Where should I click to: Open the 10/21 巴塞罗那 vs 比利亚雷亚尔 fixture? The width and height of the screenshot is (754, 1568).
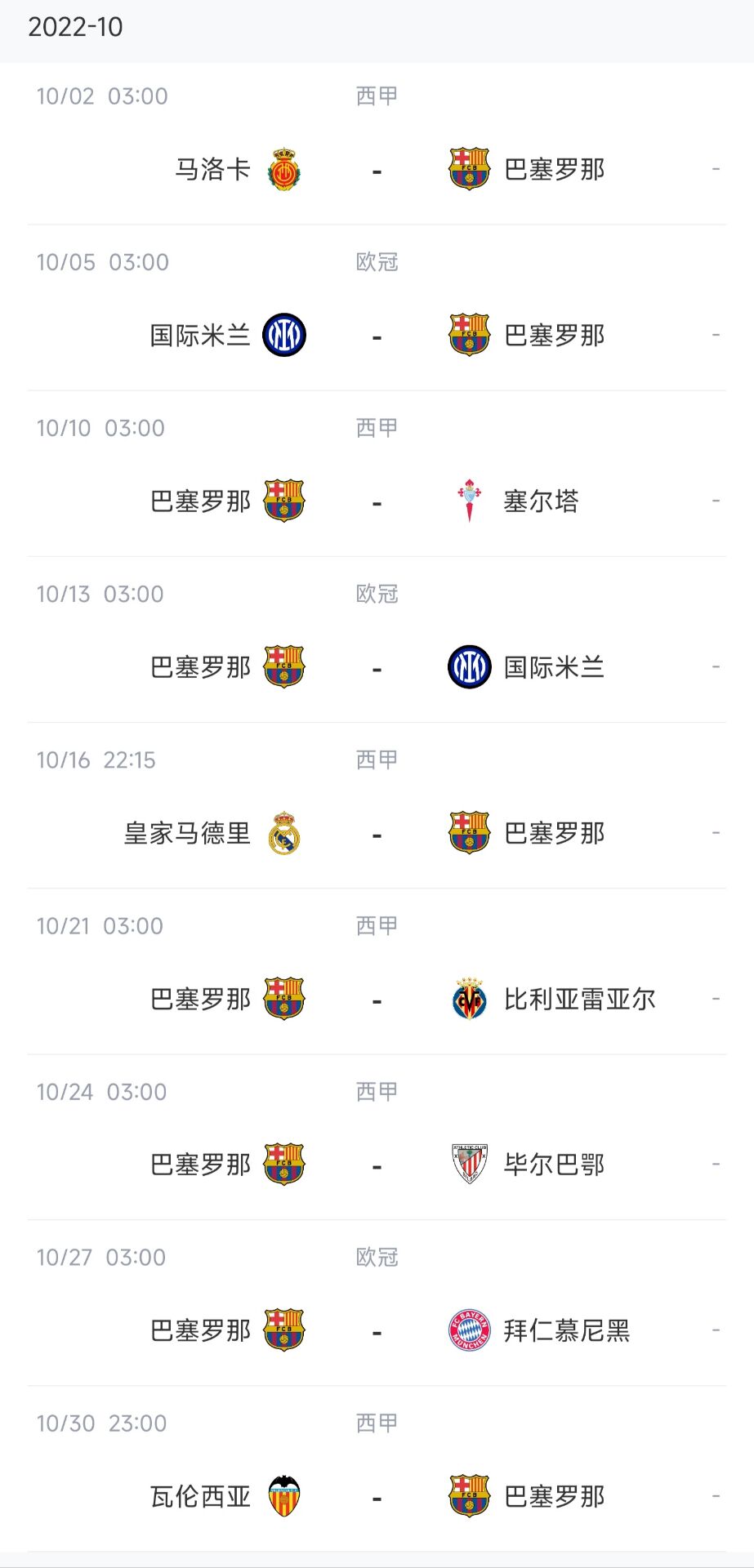point(377,971)
